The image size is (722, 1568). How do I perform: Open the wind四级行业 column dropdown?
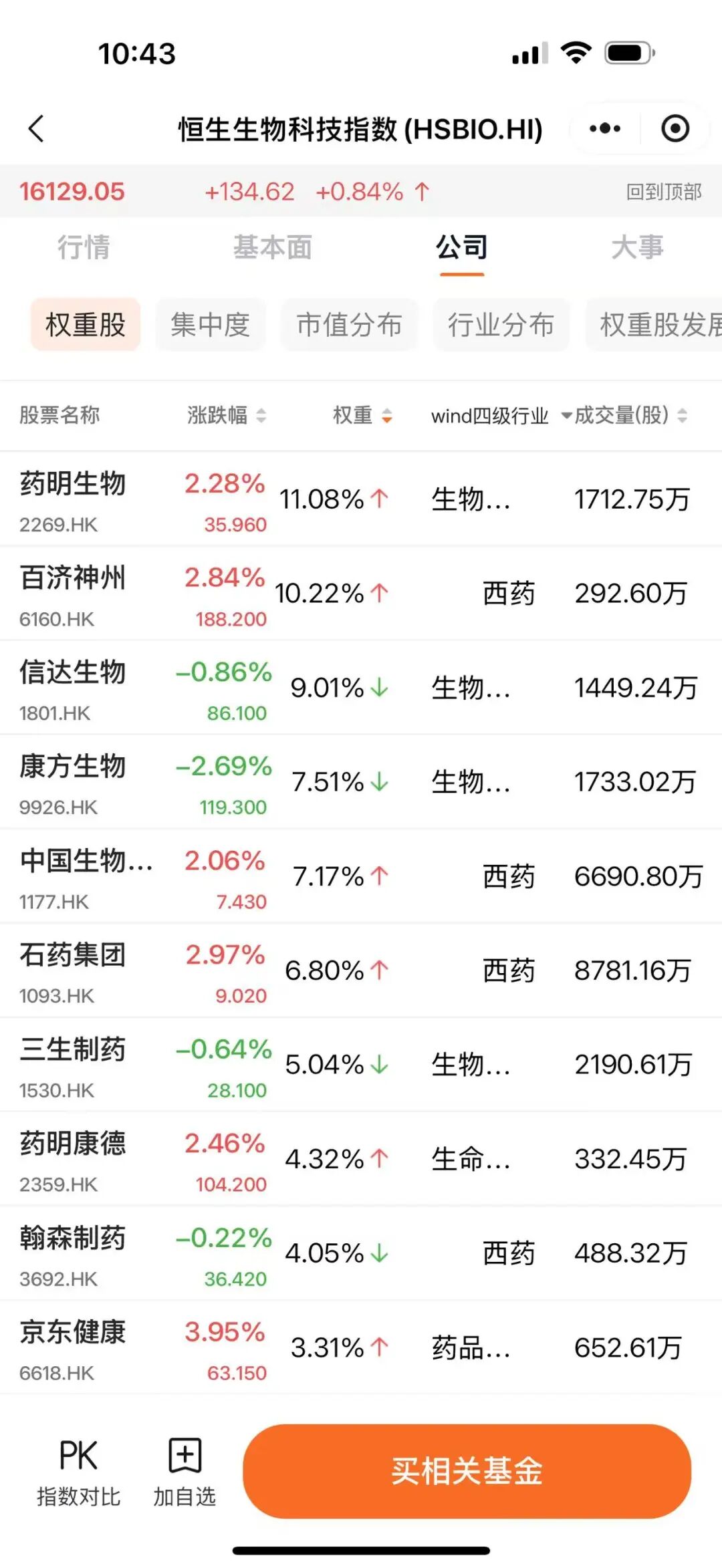(x=501, y=416)
